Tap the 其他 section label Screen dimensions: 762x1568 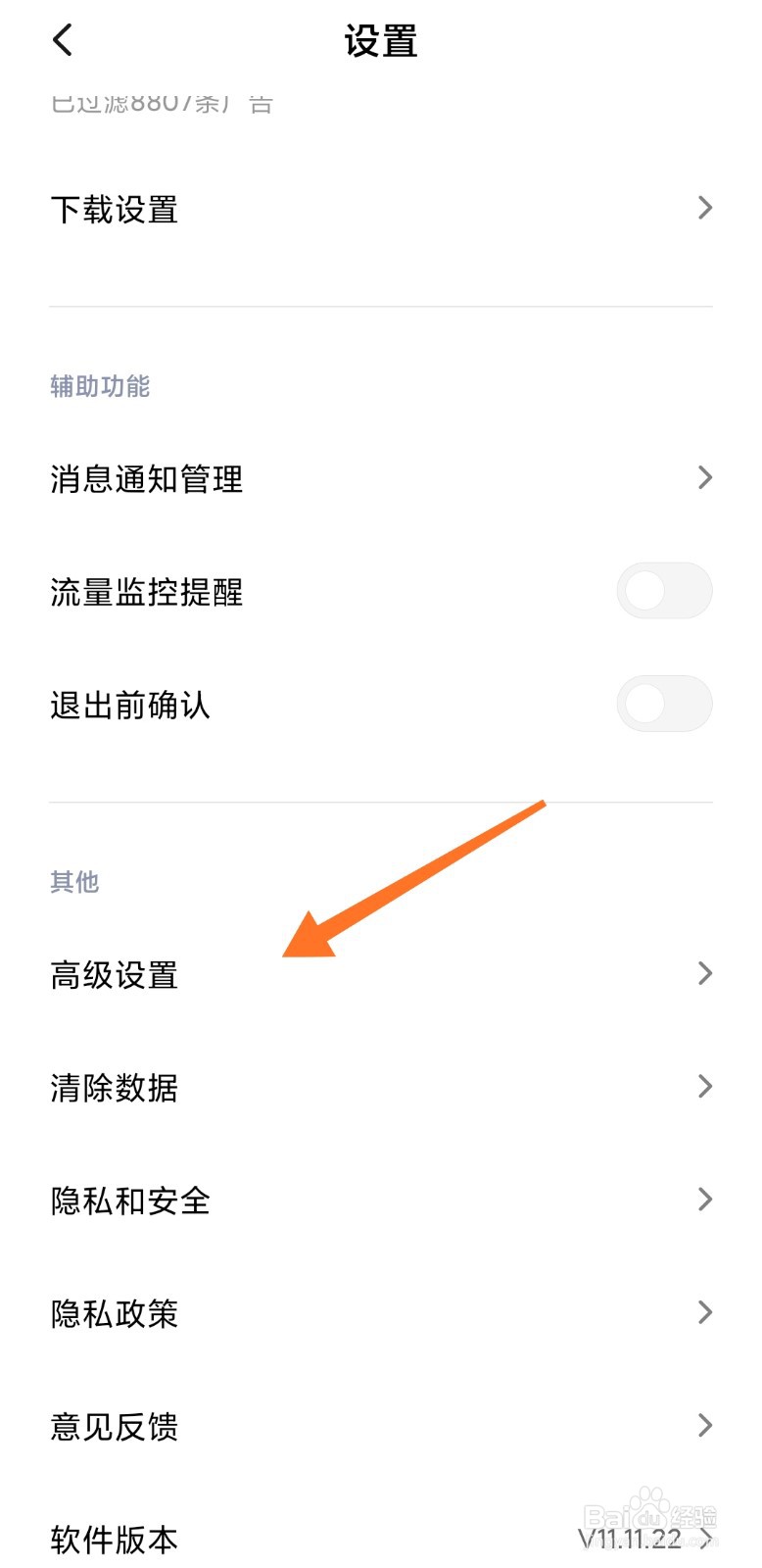[x=74, y=881]
